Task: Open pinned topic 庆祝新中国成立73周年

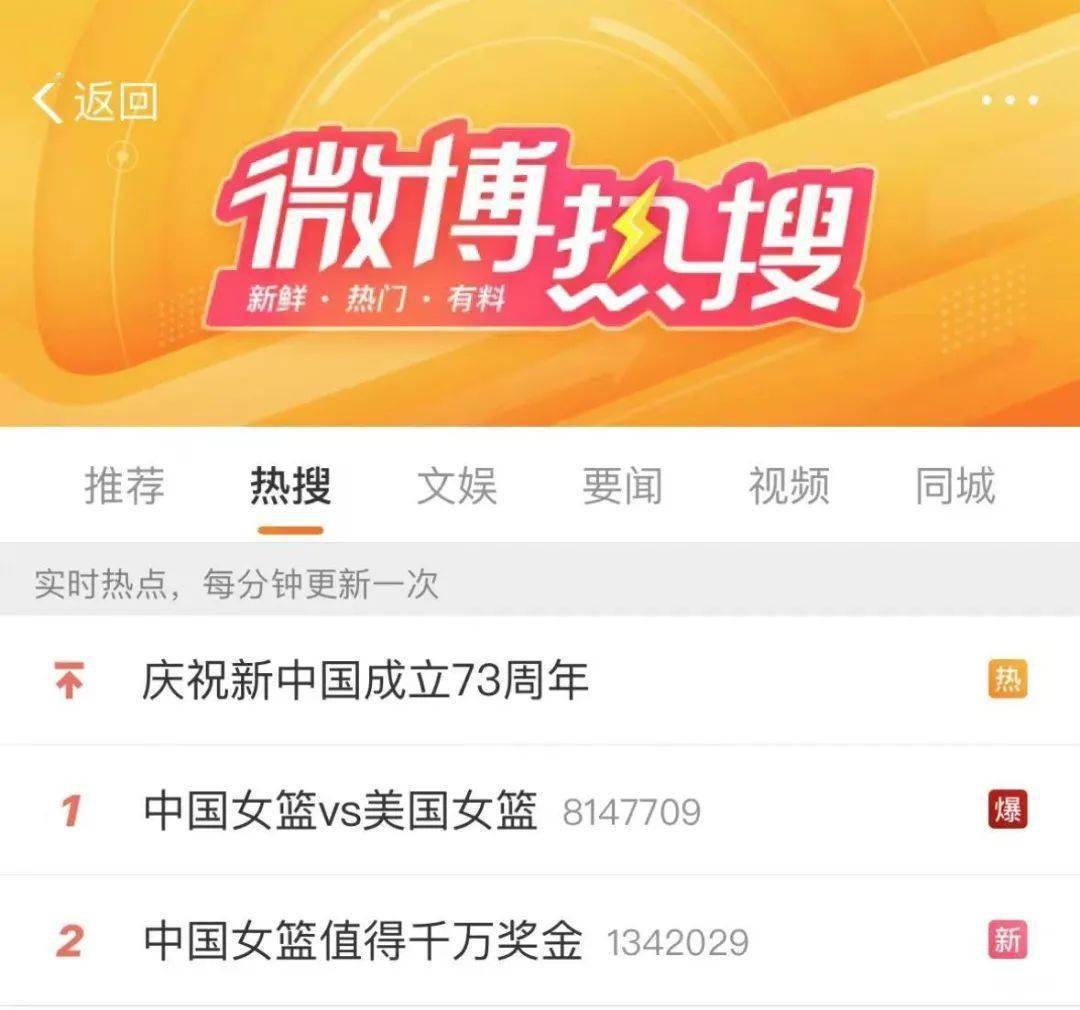Action: pos(365,681)
